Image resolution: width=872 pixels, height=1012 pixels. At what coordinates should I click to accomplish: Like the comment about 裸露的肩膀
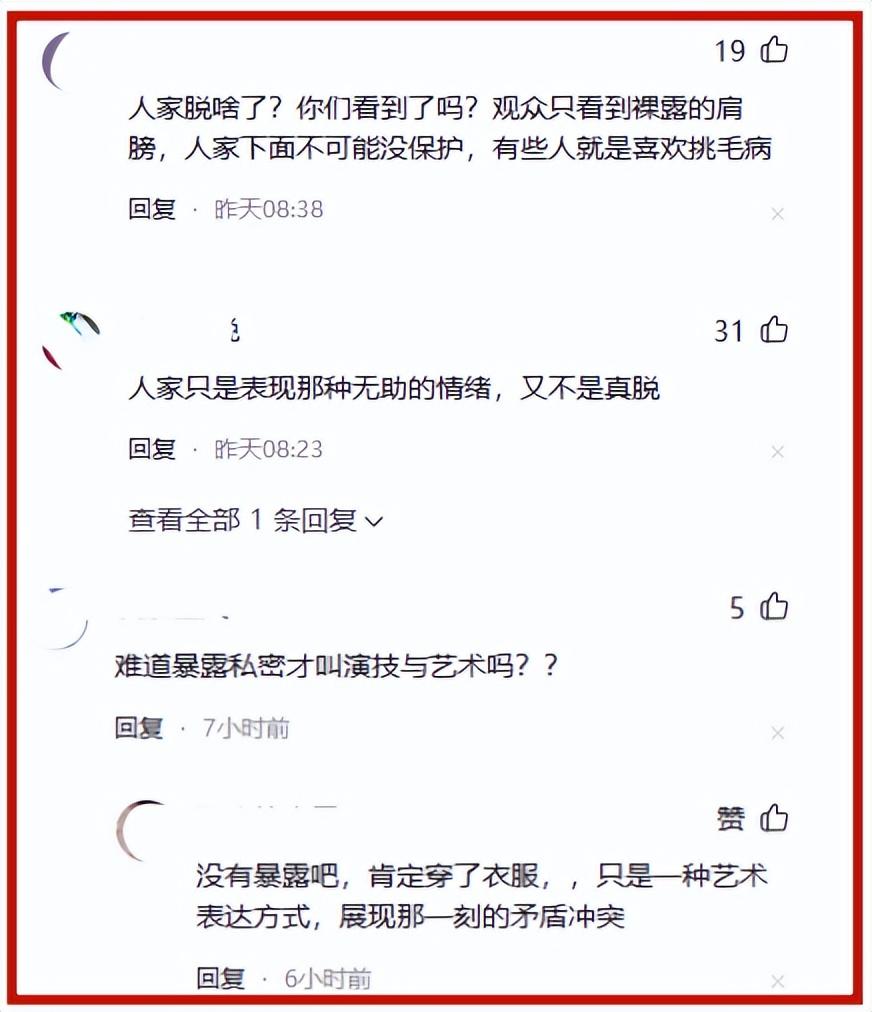click(x=774, y=49)
